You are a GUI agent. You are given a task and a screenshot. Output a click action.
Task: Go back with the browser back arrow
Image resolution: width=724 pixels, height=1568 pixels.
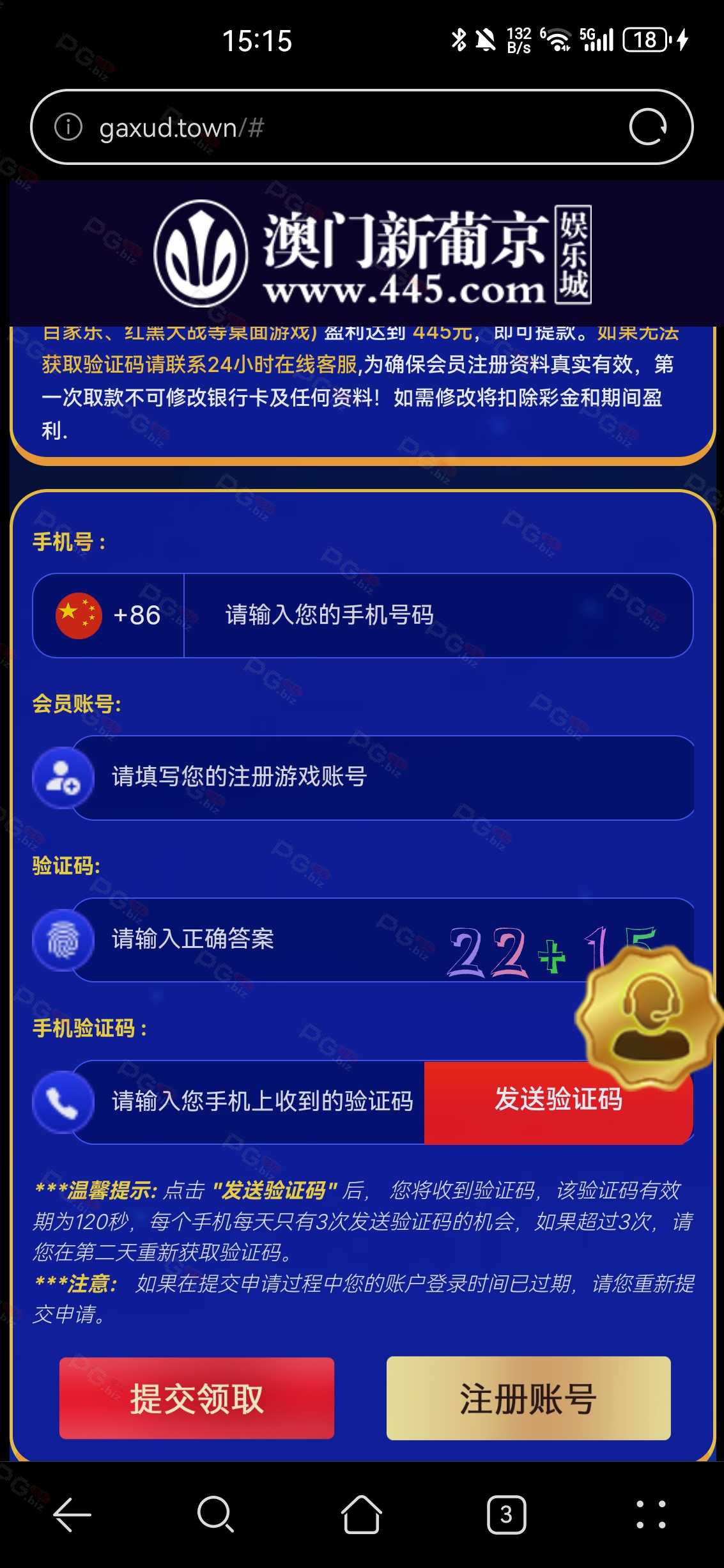click(x=72, y=1515)
